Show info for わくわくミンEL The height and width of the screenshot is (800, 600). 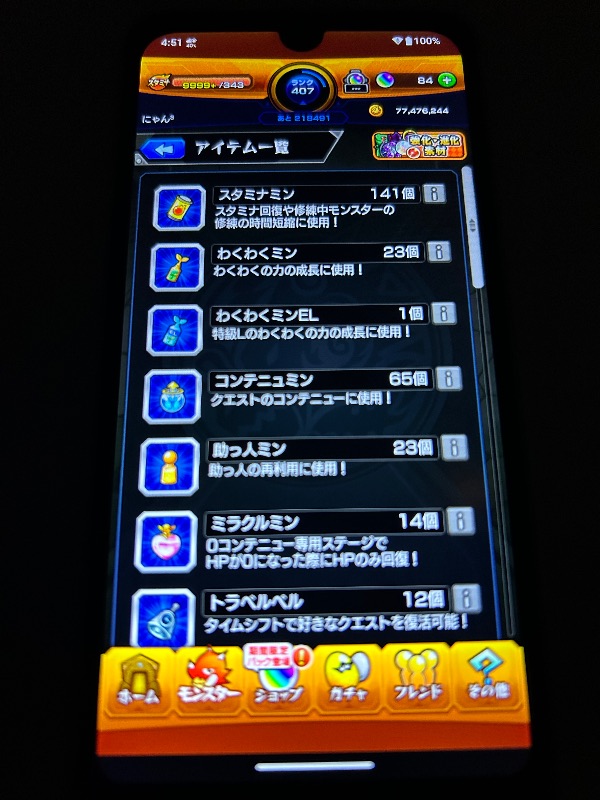pyautogui.click(x=443, y=313)
